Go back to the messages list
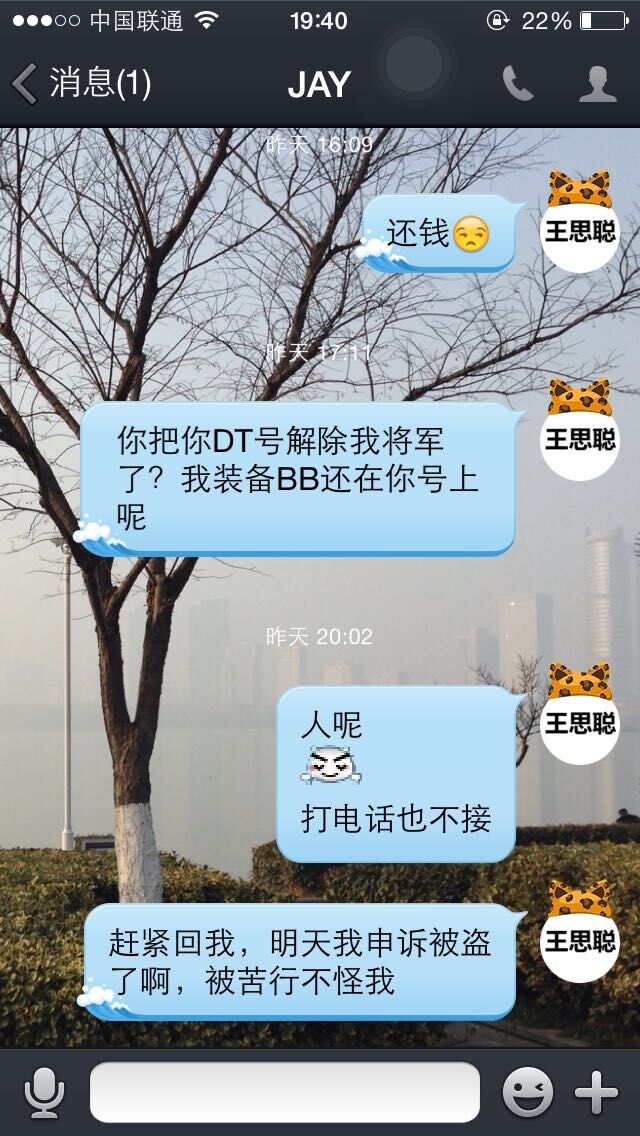Image resolution: width=640 pixels, height=1136 pixels. (80, 84)
